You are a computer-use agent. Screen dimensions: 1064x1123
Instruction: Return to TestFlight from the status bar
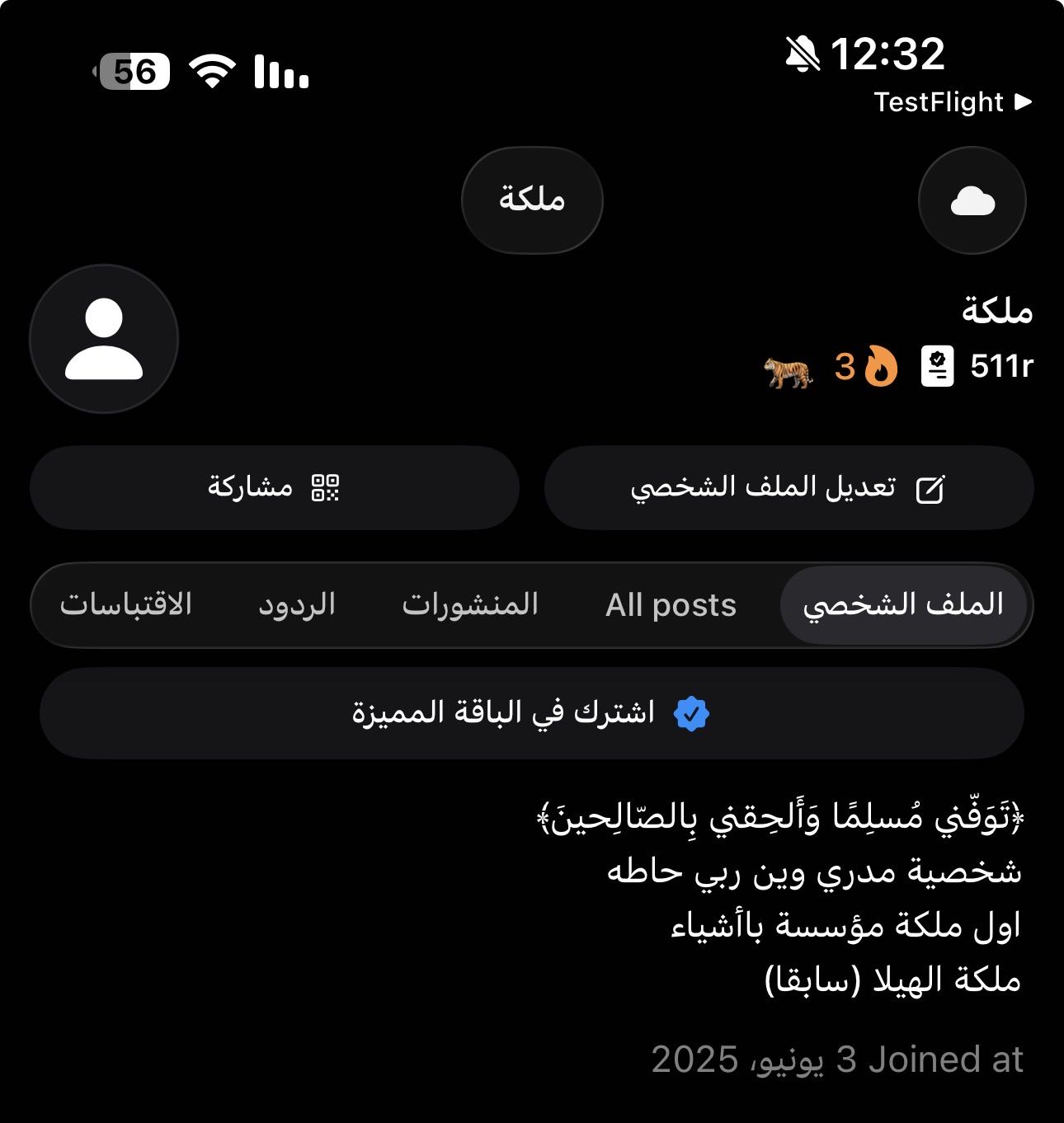coord(952,102)
